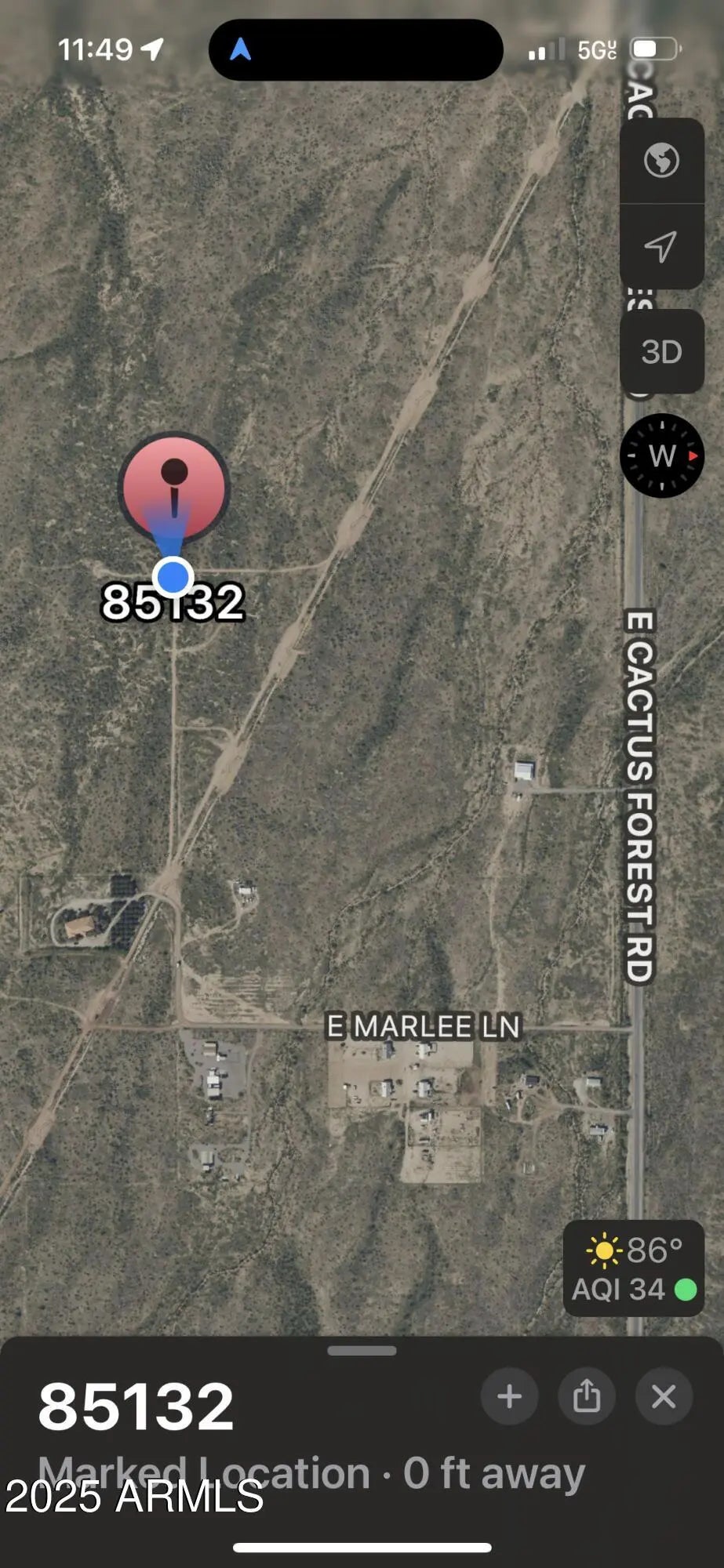Add the marked location with plus button
This screenshot has width=724, height=1568.
(509, 1396)
